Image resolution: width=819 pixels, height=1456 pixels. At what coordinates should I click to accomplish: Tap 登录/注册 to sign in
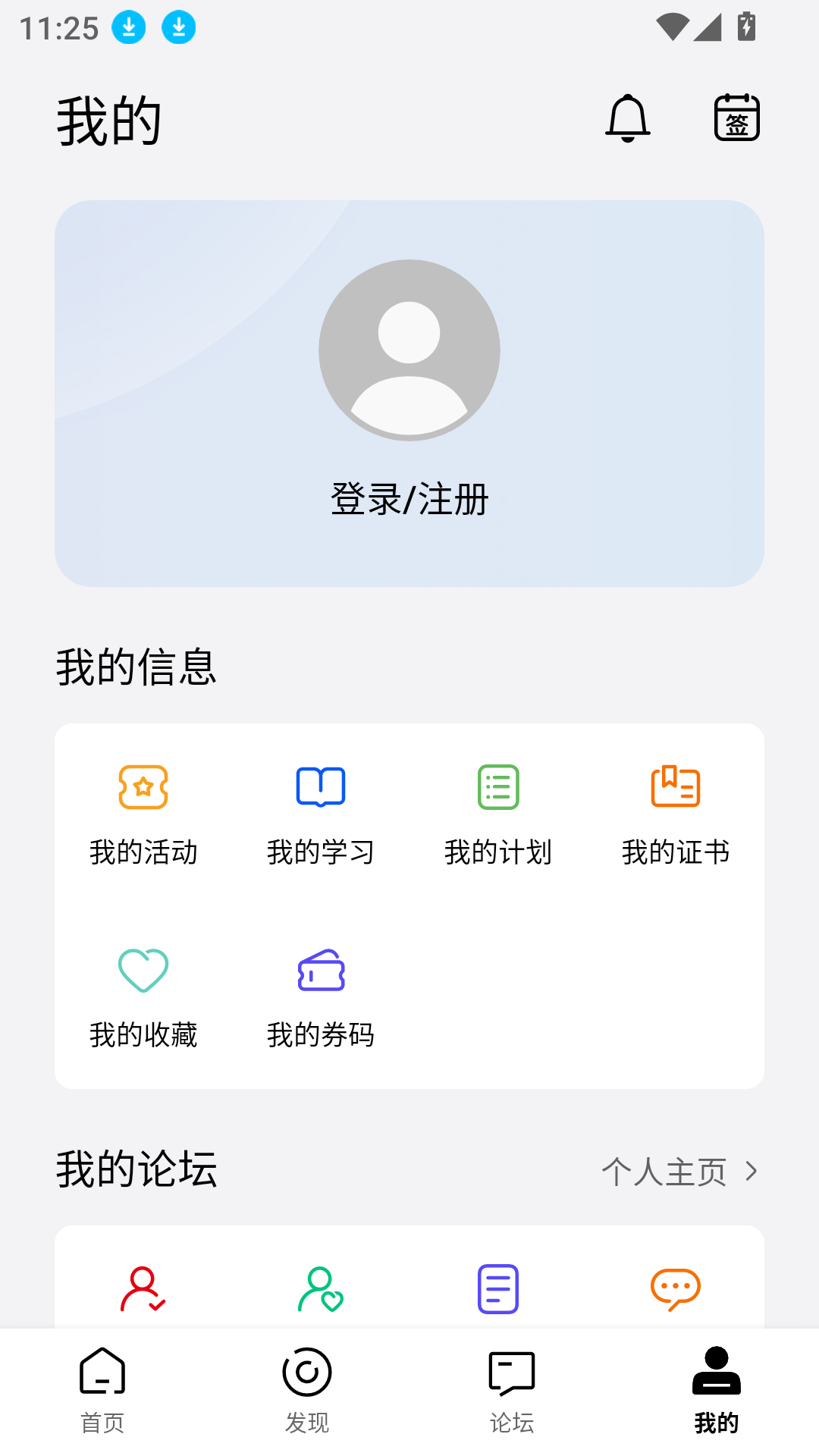click(x=409, y=500)
